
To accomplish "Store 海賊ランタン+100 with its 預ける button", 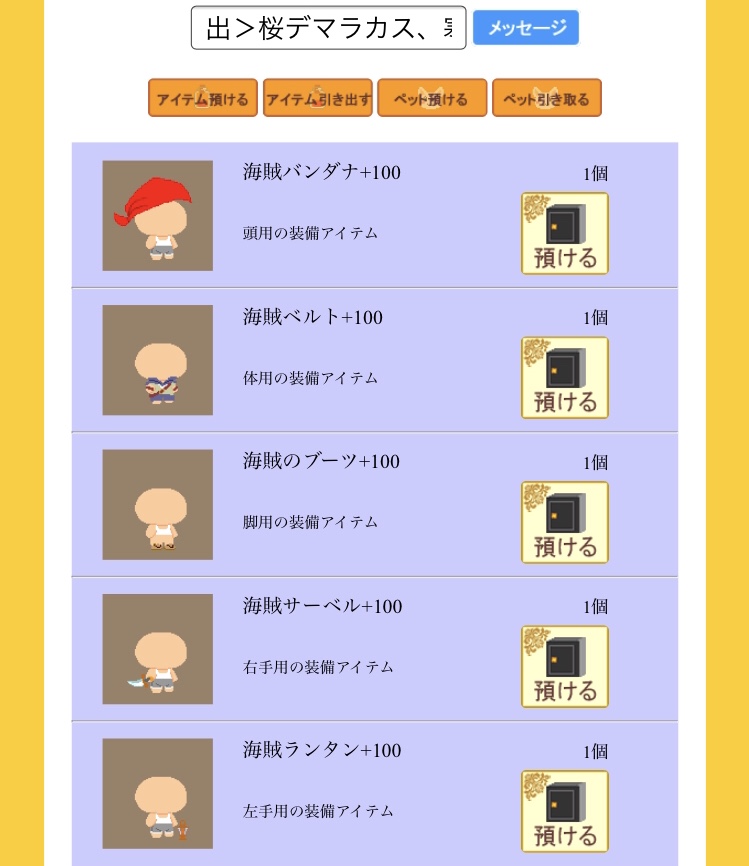I will 565,811.
